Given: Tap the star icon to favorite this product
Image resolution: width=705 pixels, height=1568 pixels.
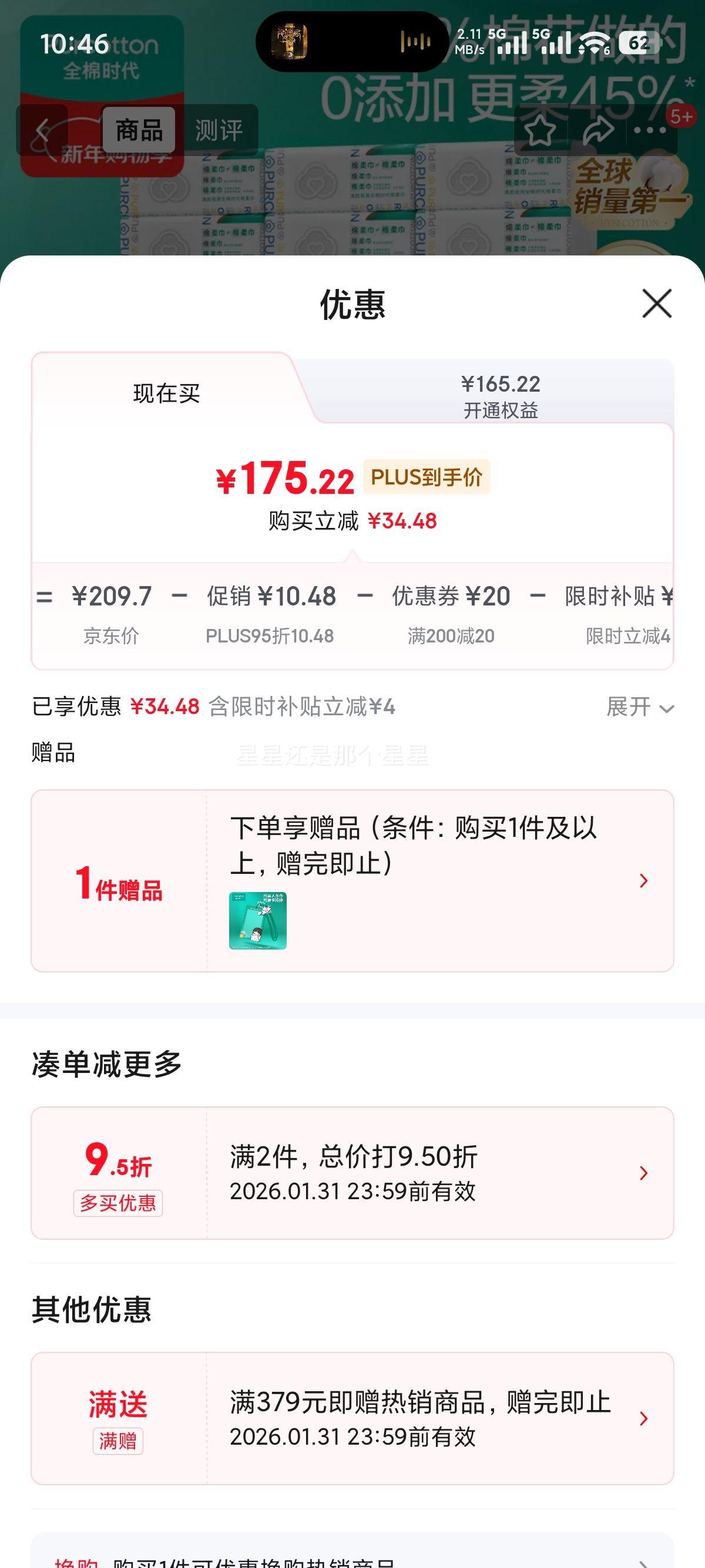Looking at the screenshot, I should point(542,129).
